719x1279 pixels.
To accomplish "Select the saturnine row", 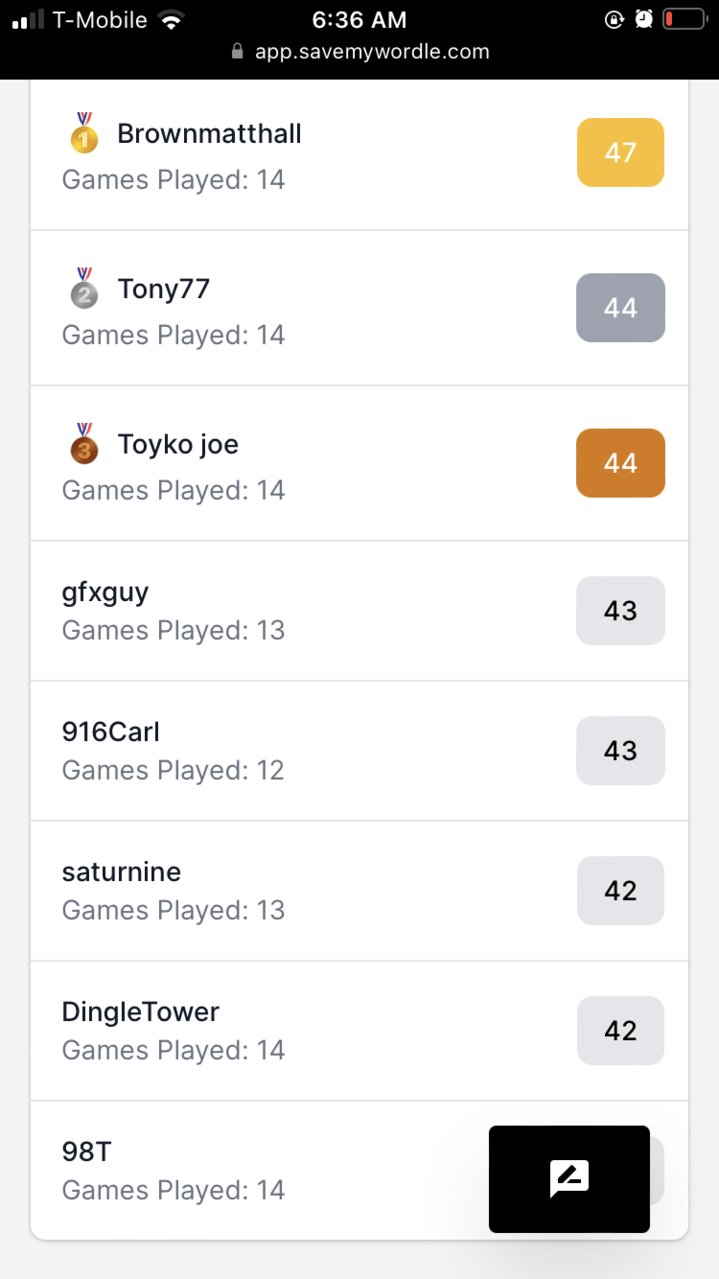I will [x=360, y=891].
